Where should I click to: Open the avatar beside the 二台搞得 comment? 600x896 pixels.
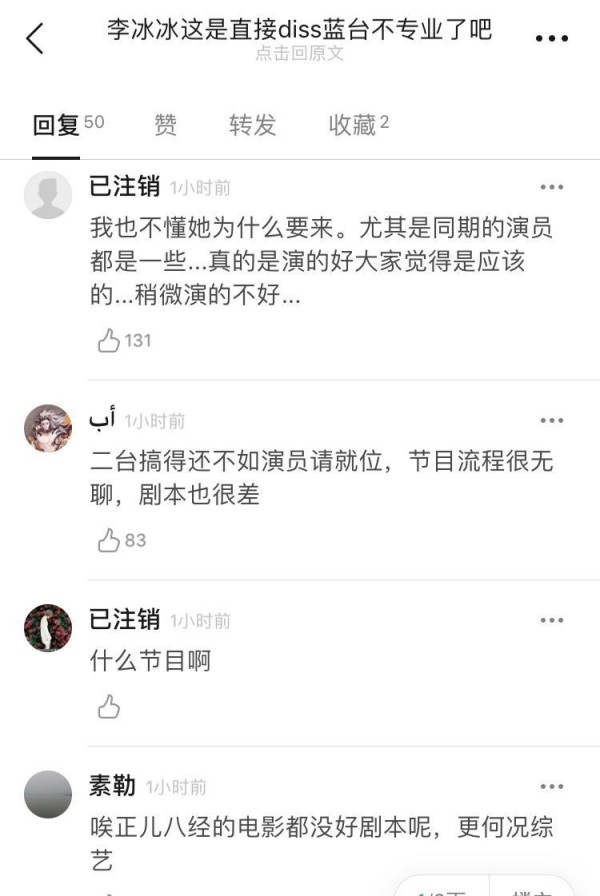click(x=48, y=428)
